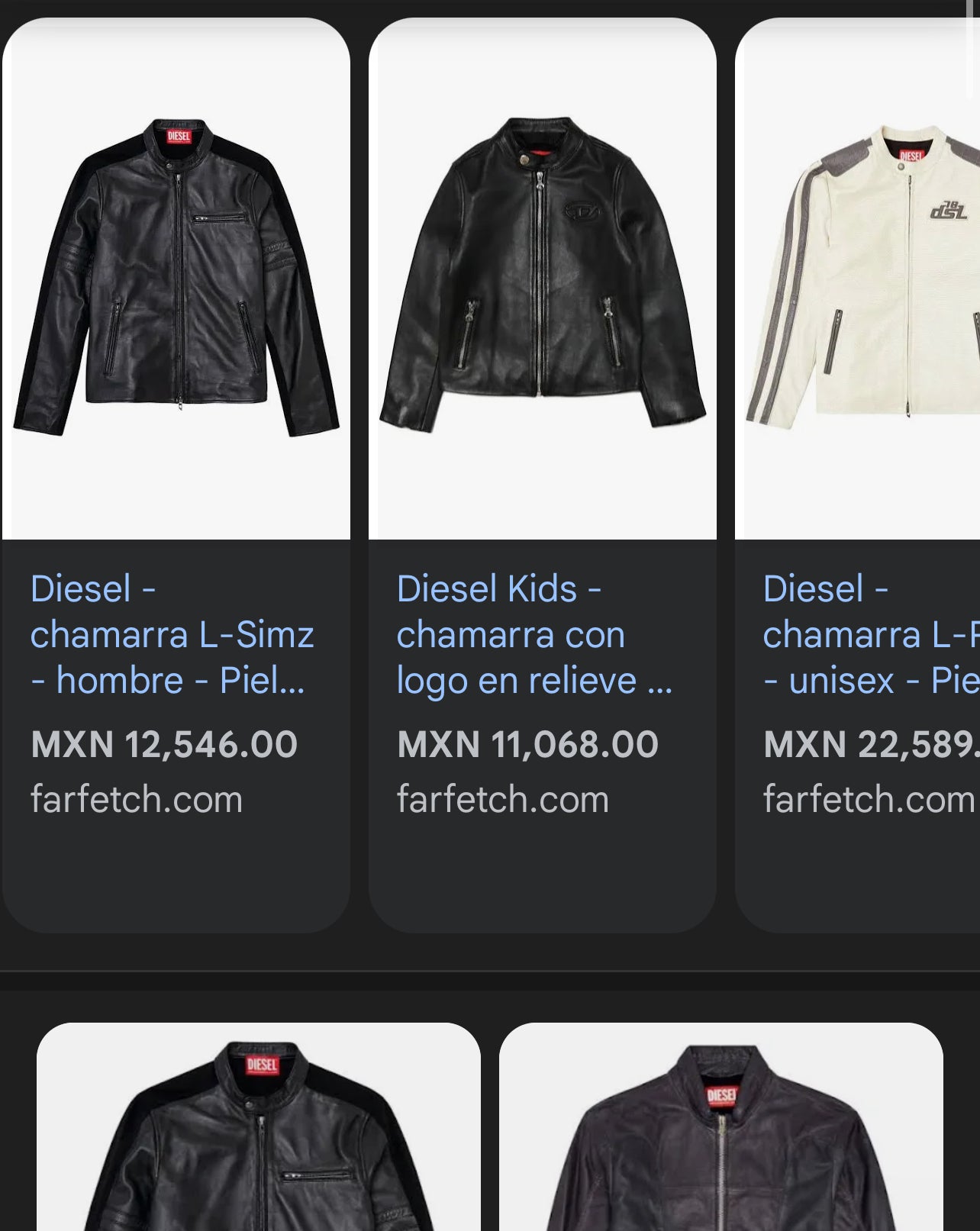Viewport: 980px width, 1231px height.
Task: Select the first product result card
Action: 180,473
